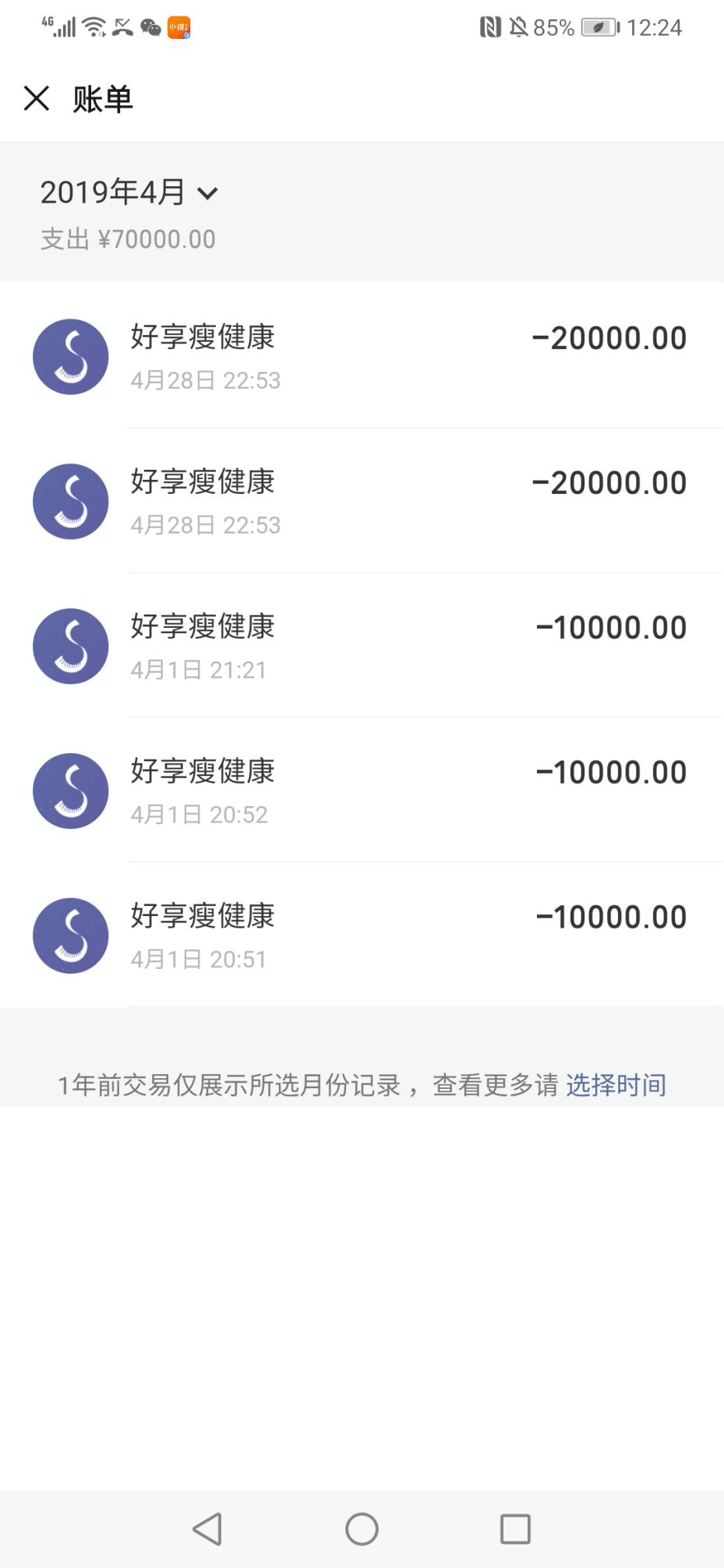
Task: Expand the 2019年4月 month selector
Action: (x=114, y=192)
